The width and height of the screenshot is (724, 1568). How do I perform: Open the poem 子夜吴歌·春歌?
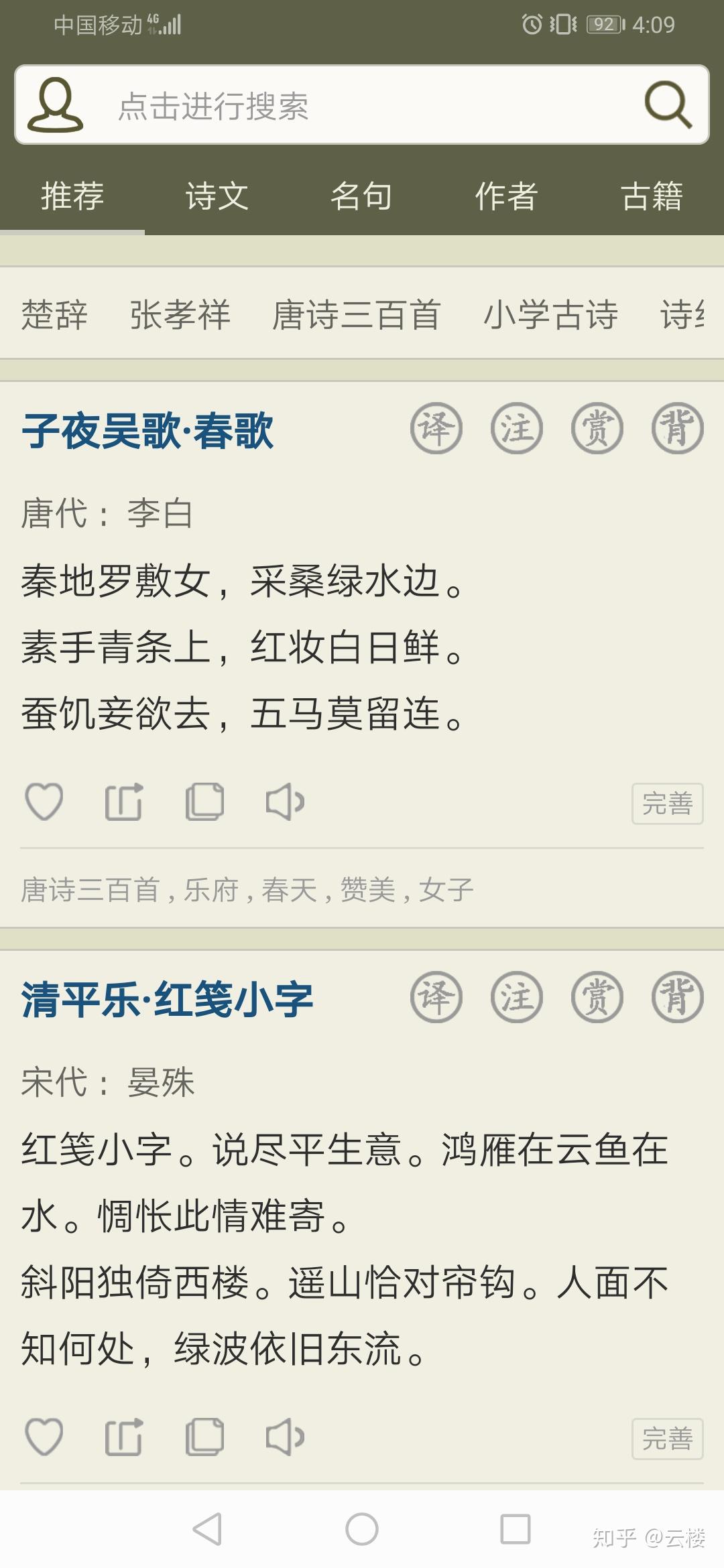point(147,430)
